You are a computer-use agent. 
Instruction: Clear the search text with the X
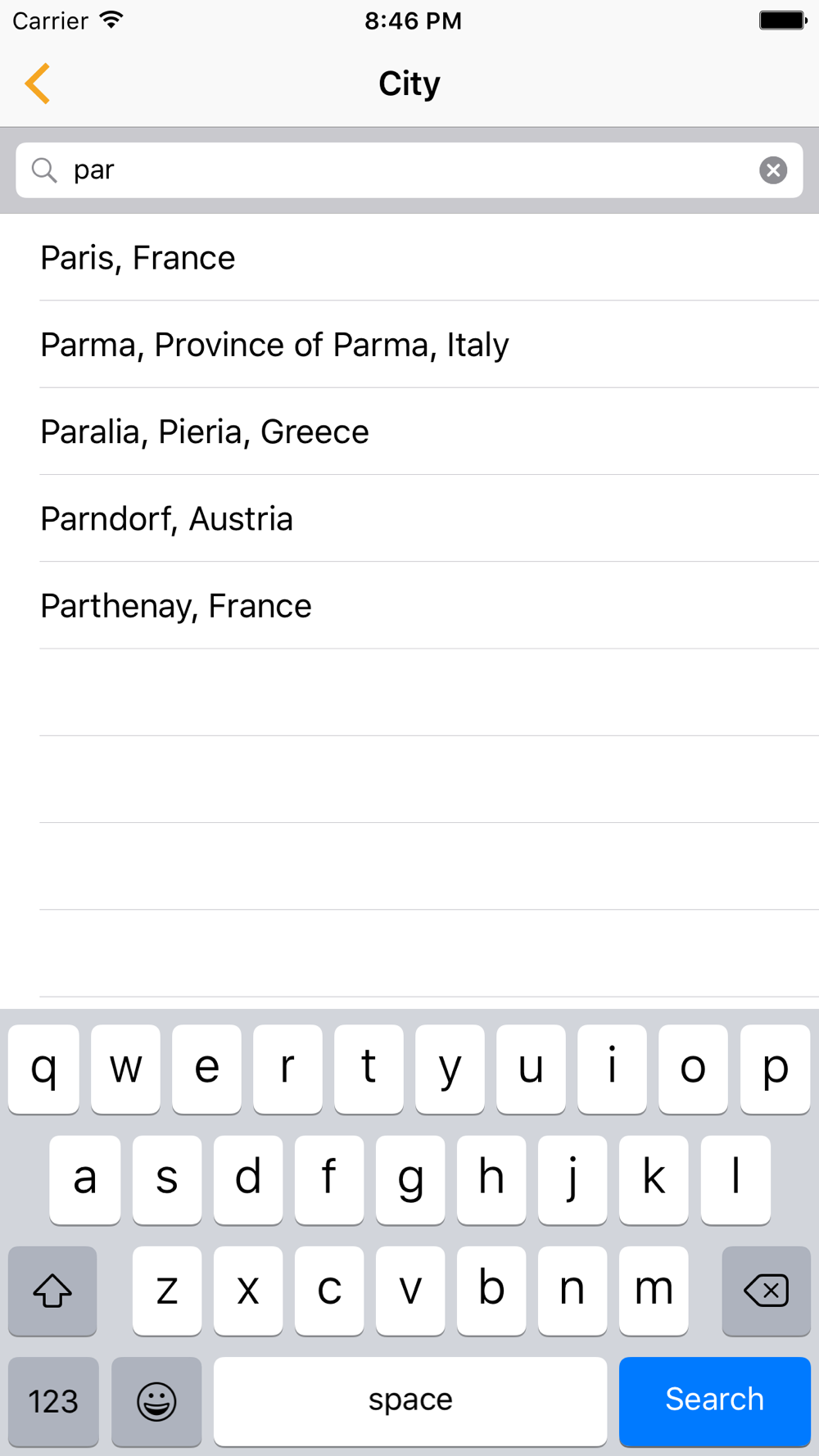pos(772,170)
